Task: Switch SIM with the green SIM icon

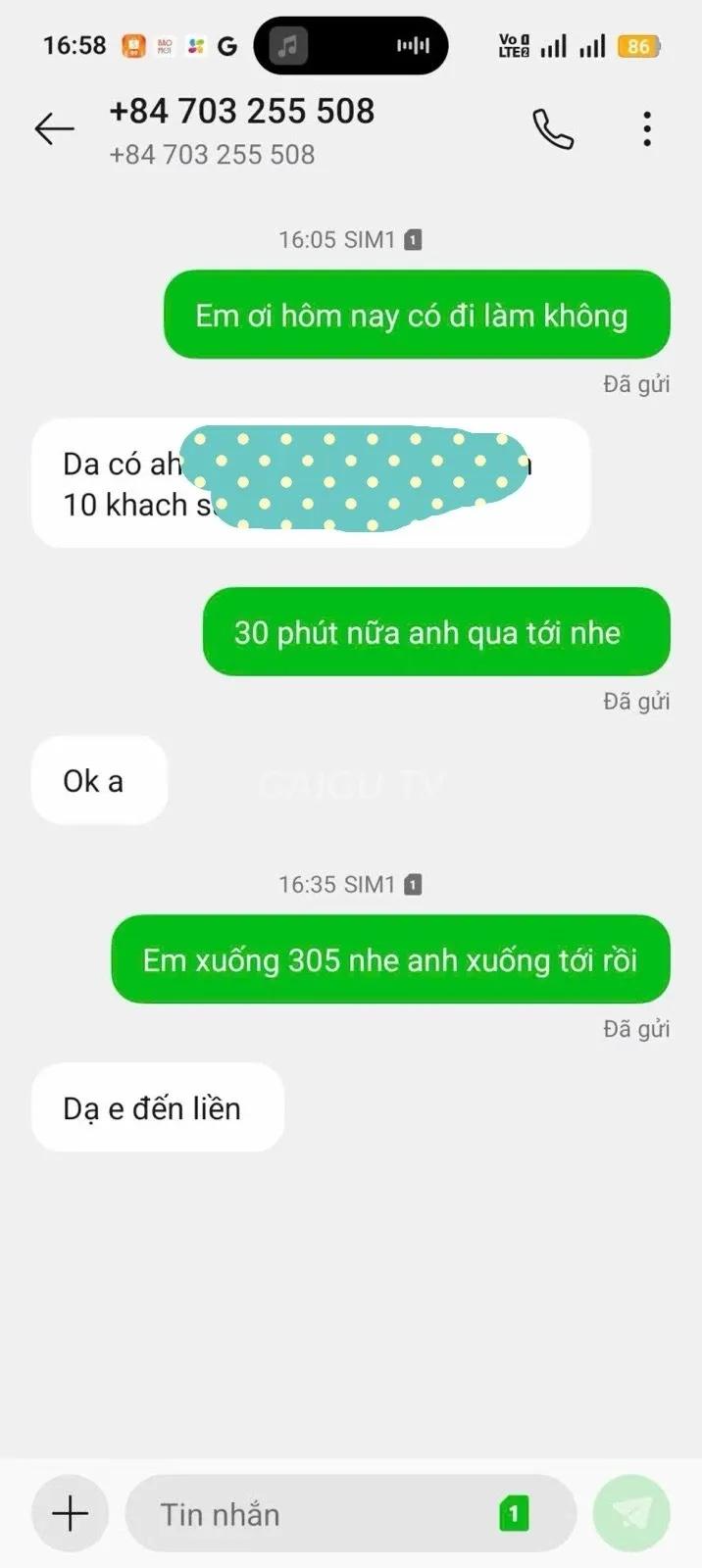Action: pos(514,1514)
